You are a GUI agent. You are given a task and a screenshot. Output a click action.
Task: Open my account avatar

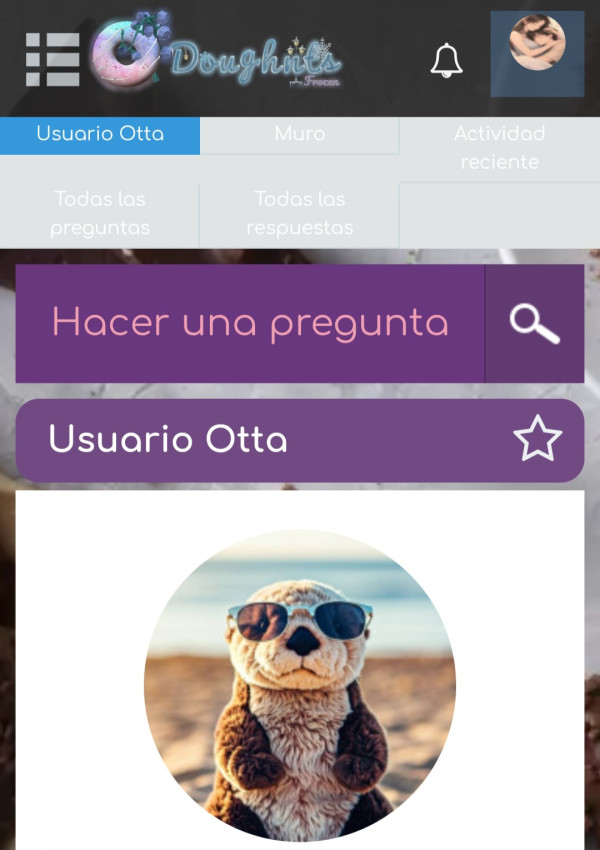(537, 54)
